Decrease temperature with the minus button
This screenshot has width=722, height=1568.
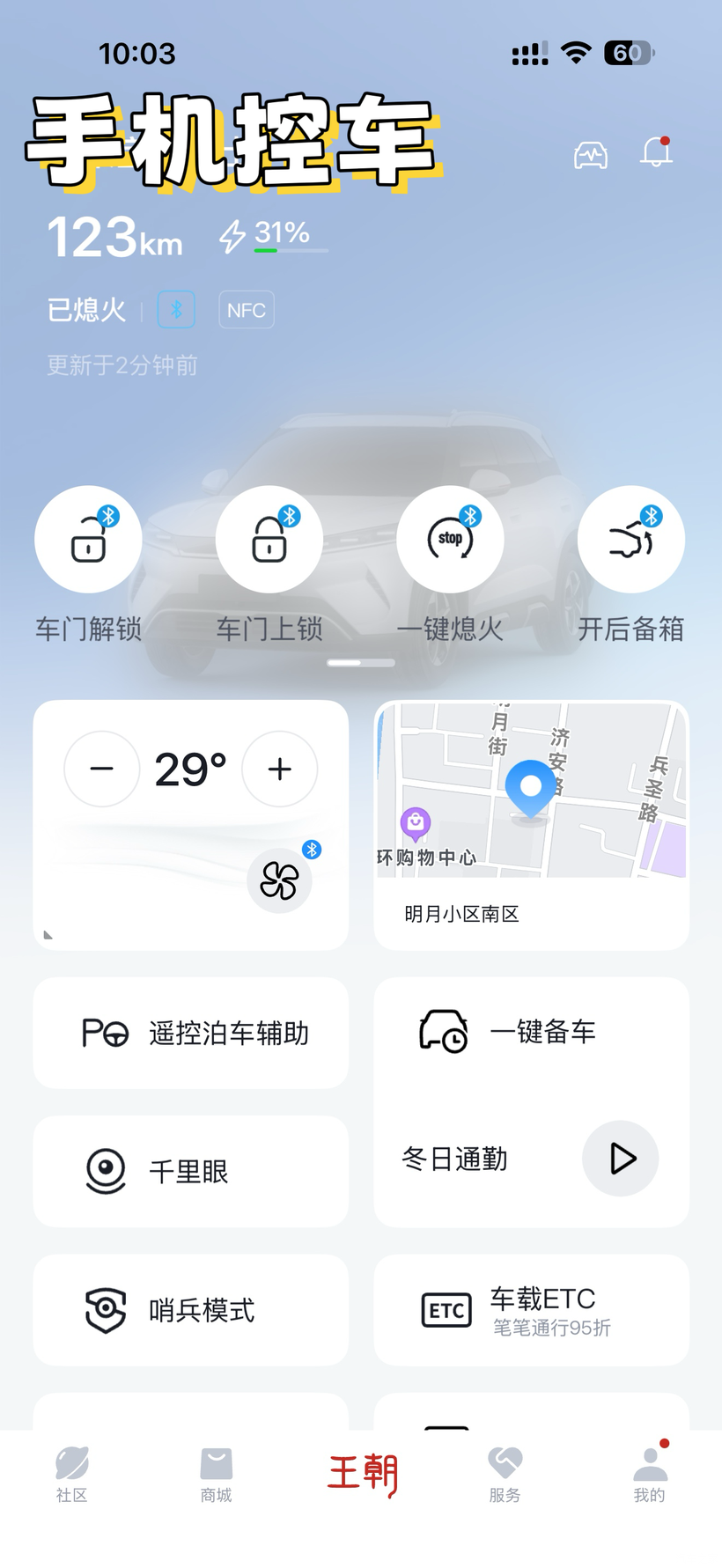pos(102,769)
